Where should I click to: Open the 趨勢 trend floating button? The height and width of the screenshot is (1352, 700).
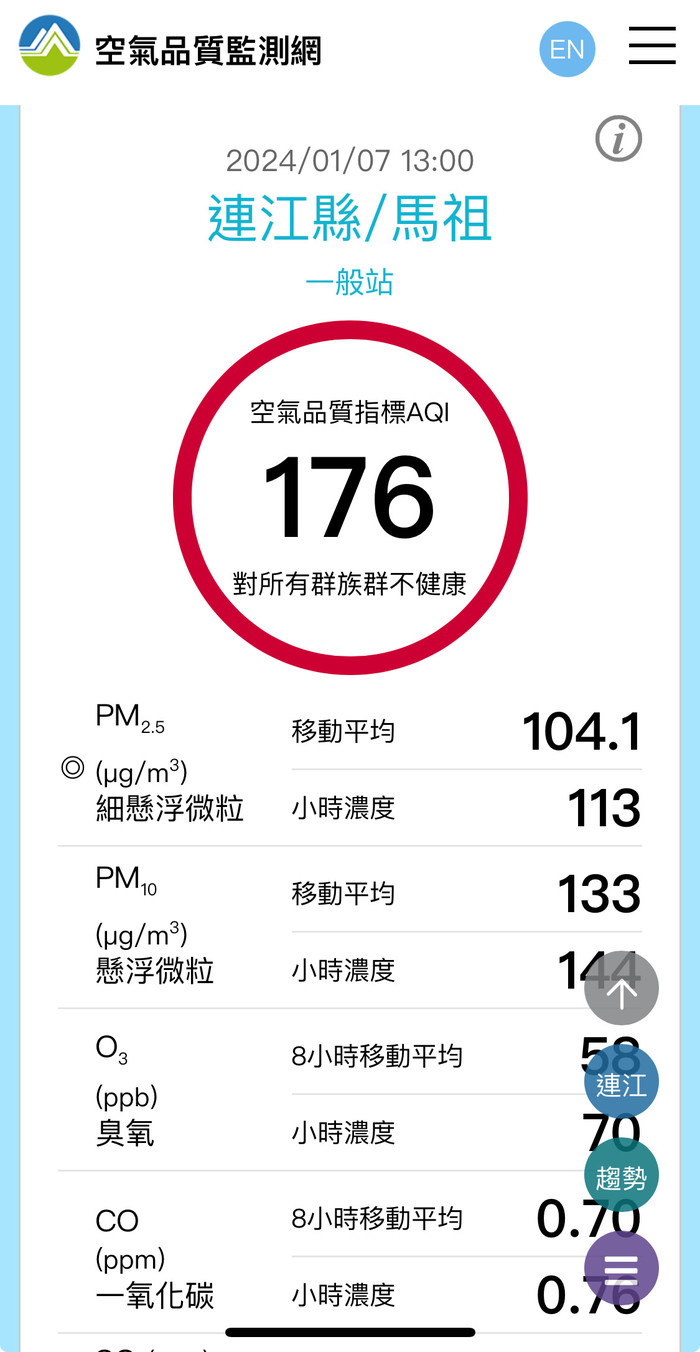(x=621, y=1176)
